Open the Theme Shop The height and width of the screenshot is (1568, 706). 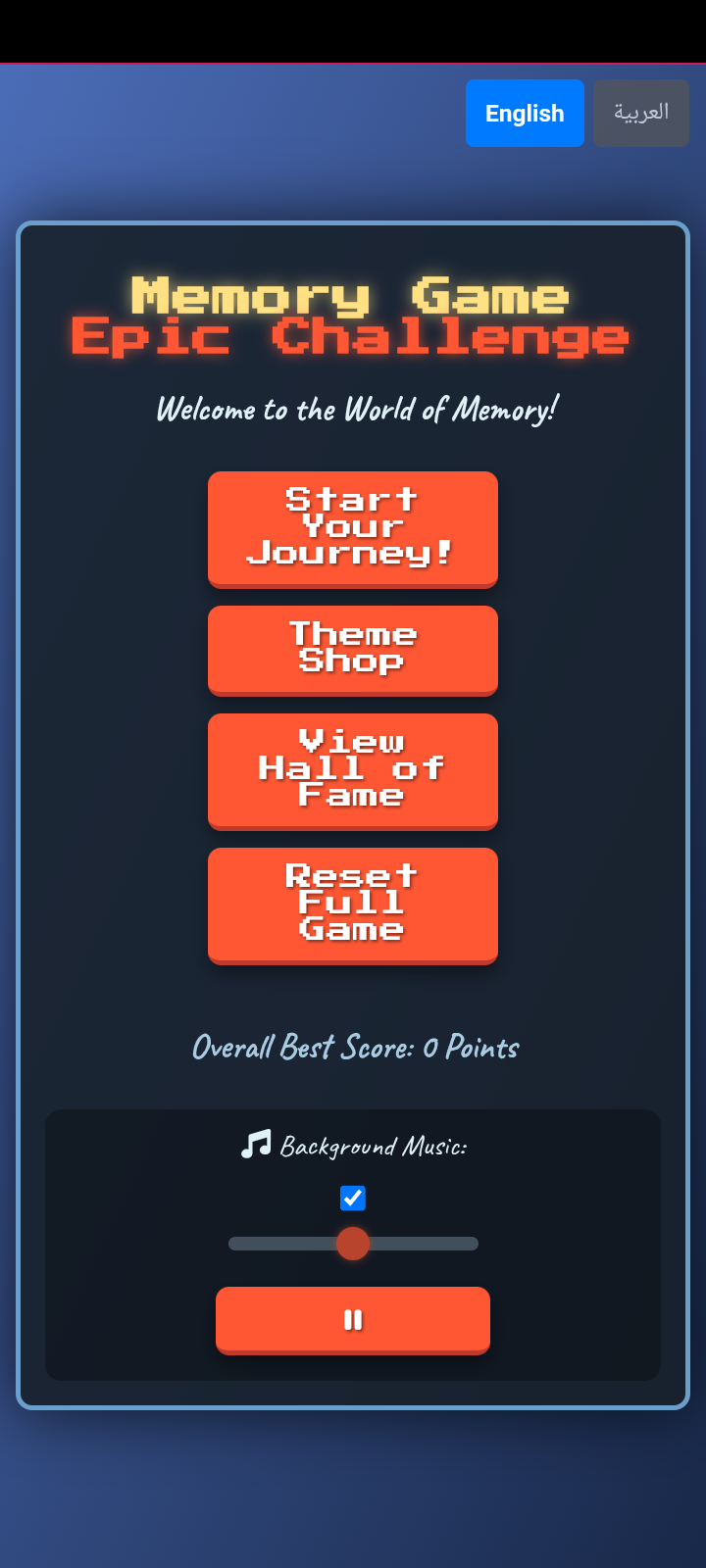click(x=353, y=650)
